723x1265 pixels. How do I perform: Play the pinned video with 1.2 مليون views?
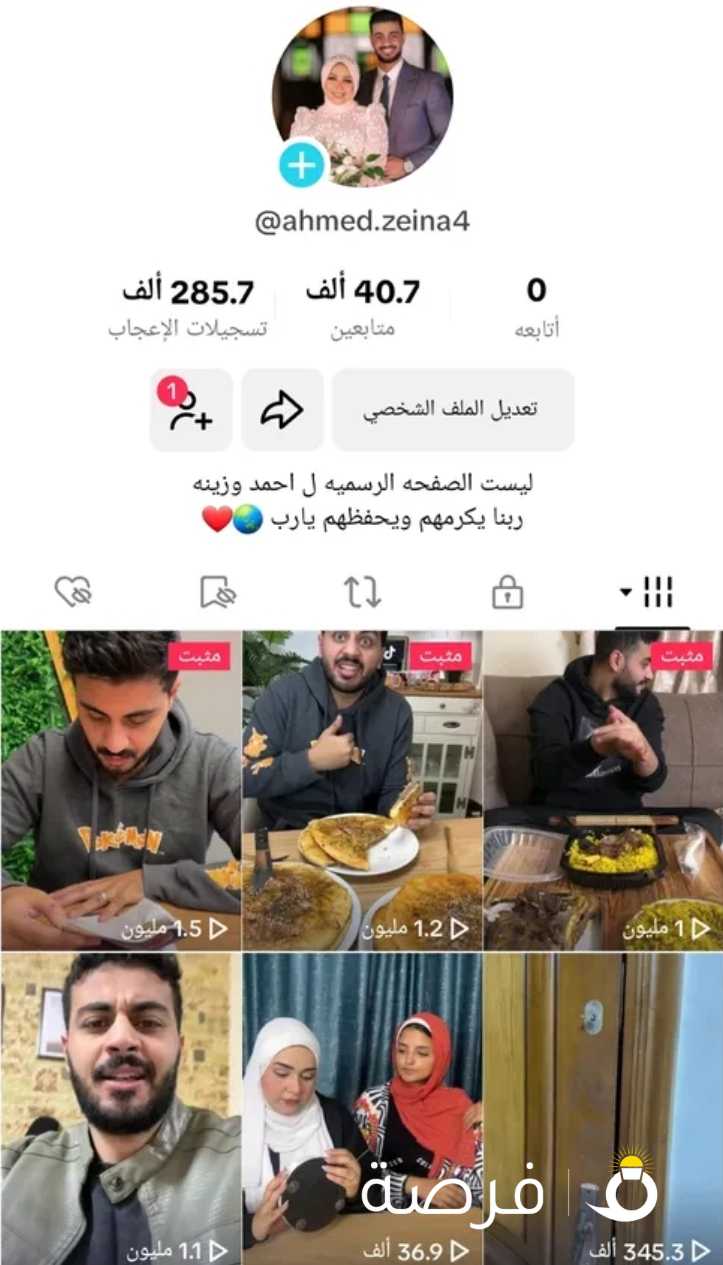point(362,790)
